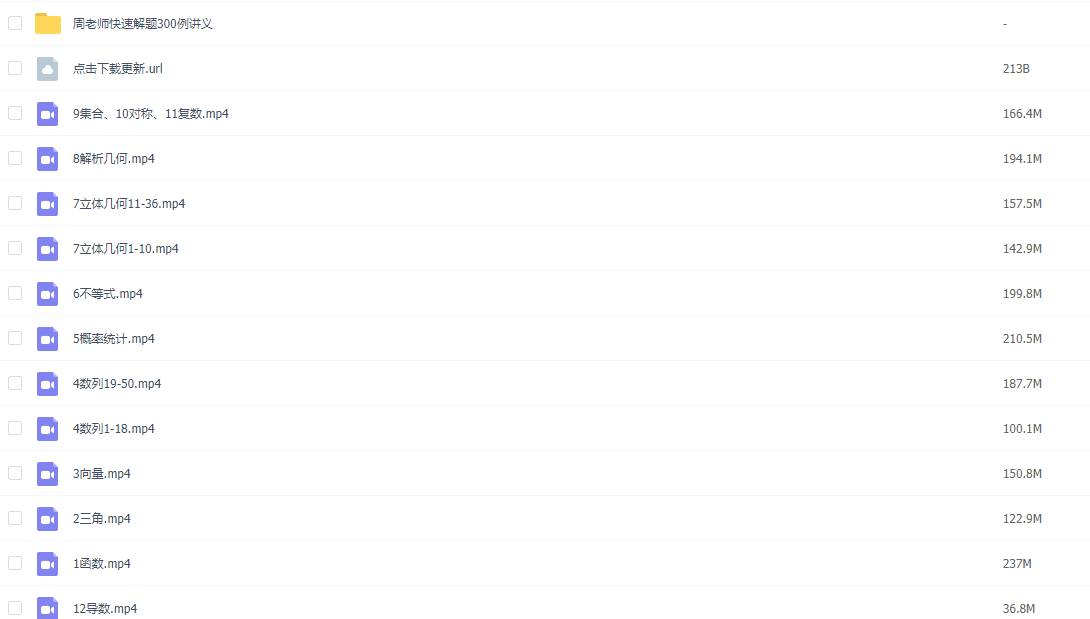Open 9集合、10对称、11复数.mp4 video
Image resolution: width=1090 pixels, height=619 pixels.
(x=150, y=114)
